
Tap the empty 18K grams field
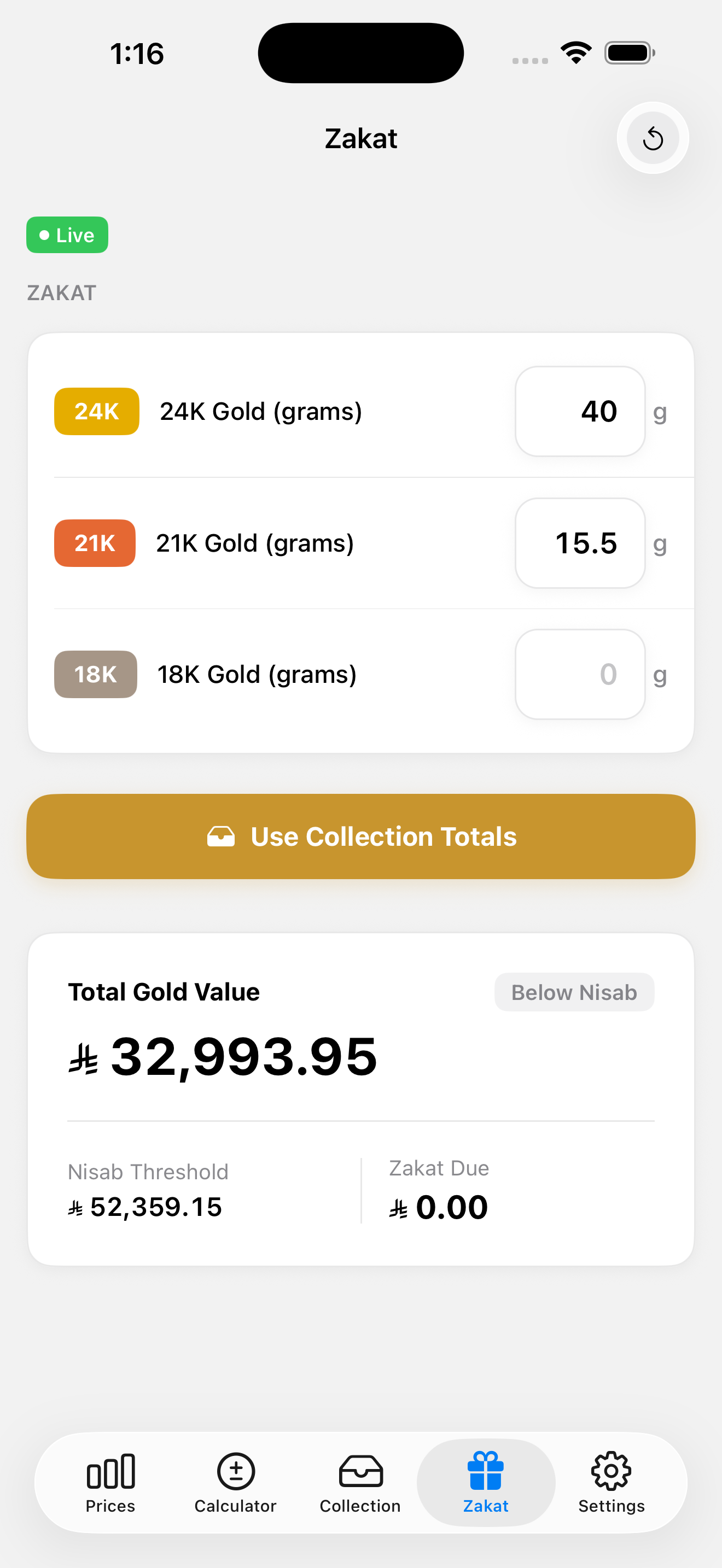tap(580, 675)
